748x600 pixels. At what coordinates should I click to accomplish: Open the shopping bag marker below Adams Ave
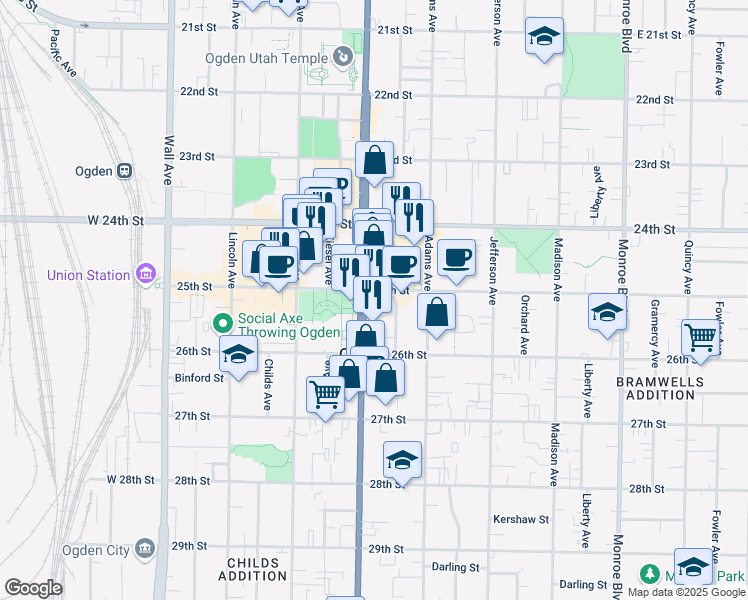(x=436, y=313)
